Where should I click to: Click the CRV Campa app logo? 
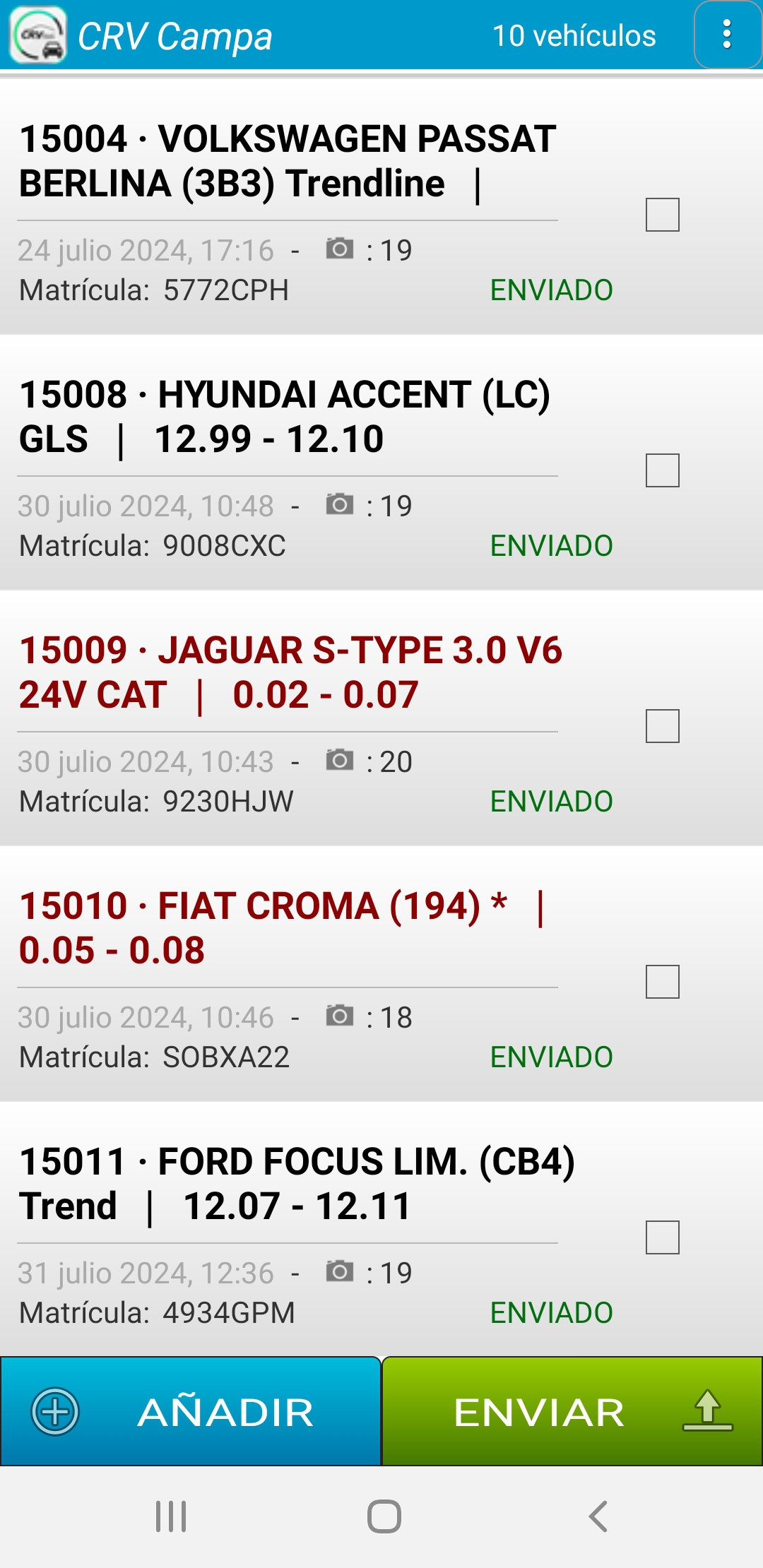[x=39, y=35]
